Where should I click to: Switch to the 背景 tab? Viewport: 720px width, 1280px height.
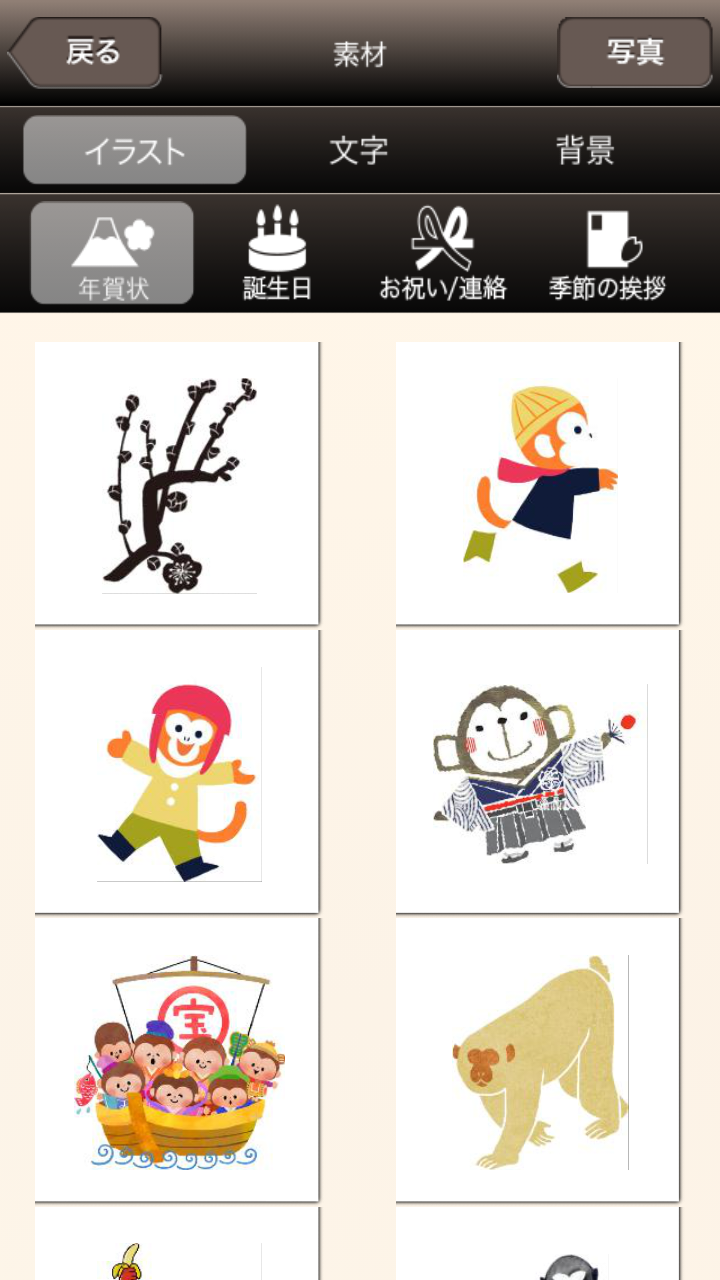(585, 151)
